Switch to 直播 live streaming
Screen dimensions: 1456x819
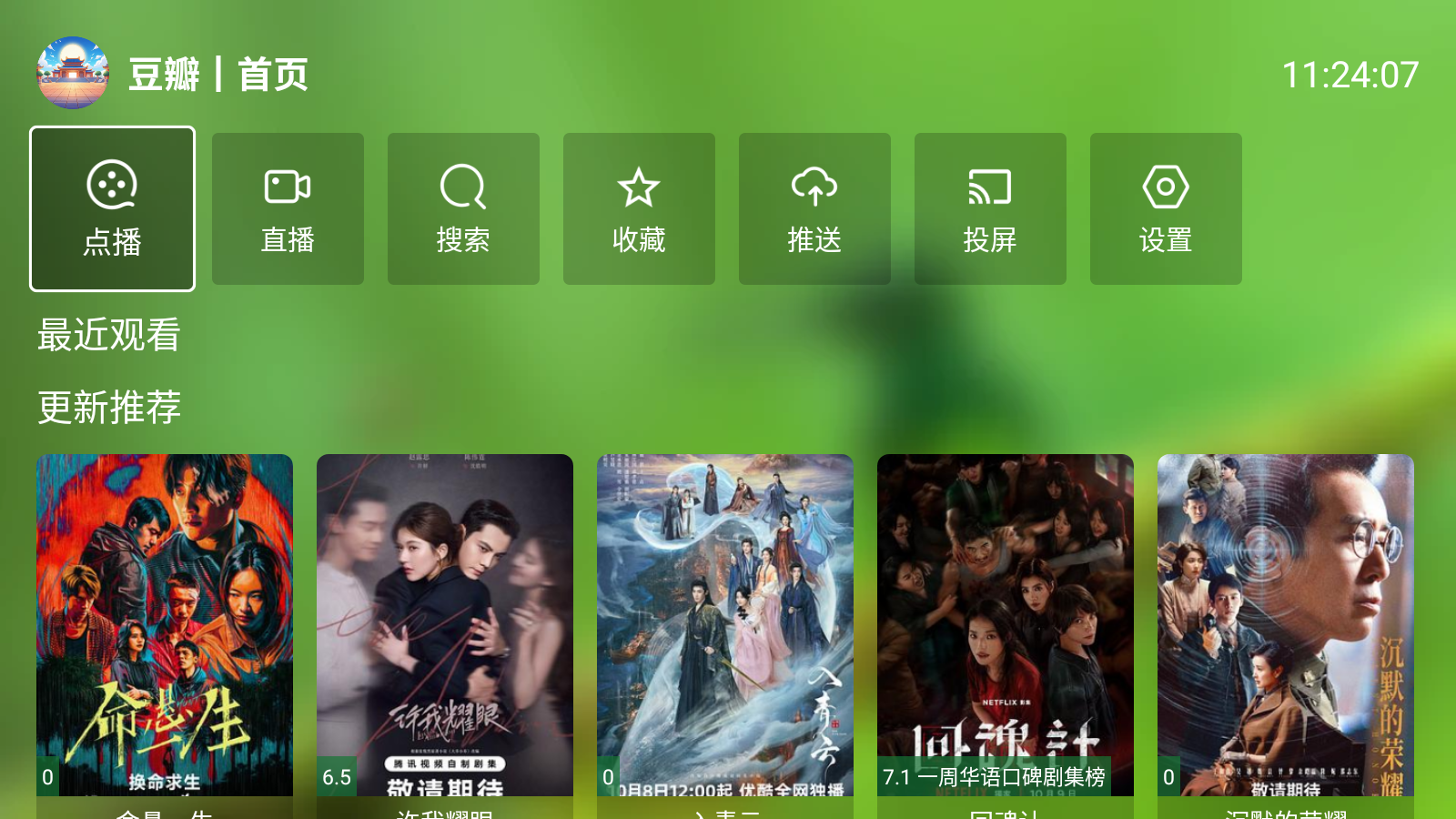[288, 209]
